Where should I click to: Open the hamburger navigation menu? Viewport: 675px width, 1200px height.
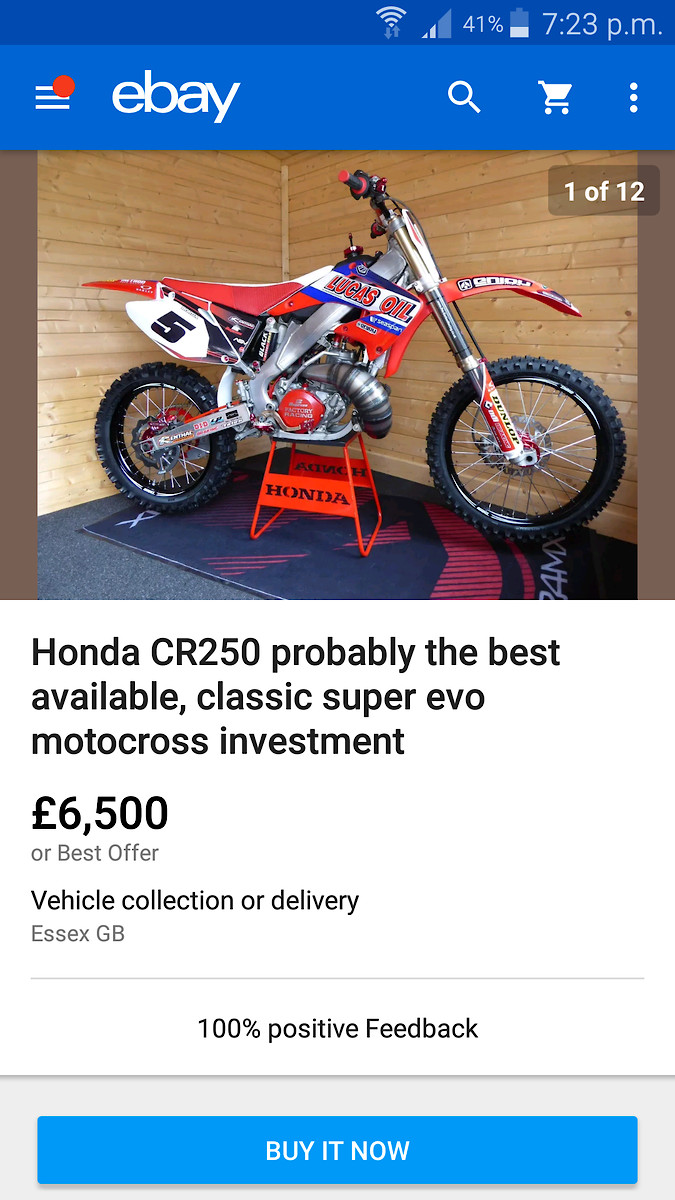[53, 97]
